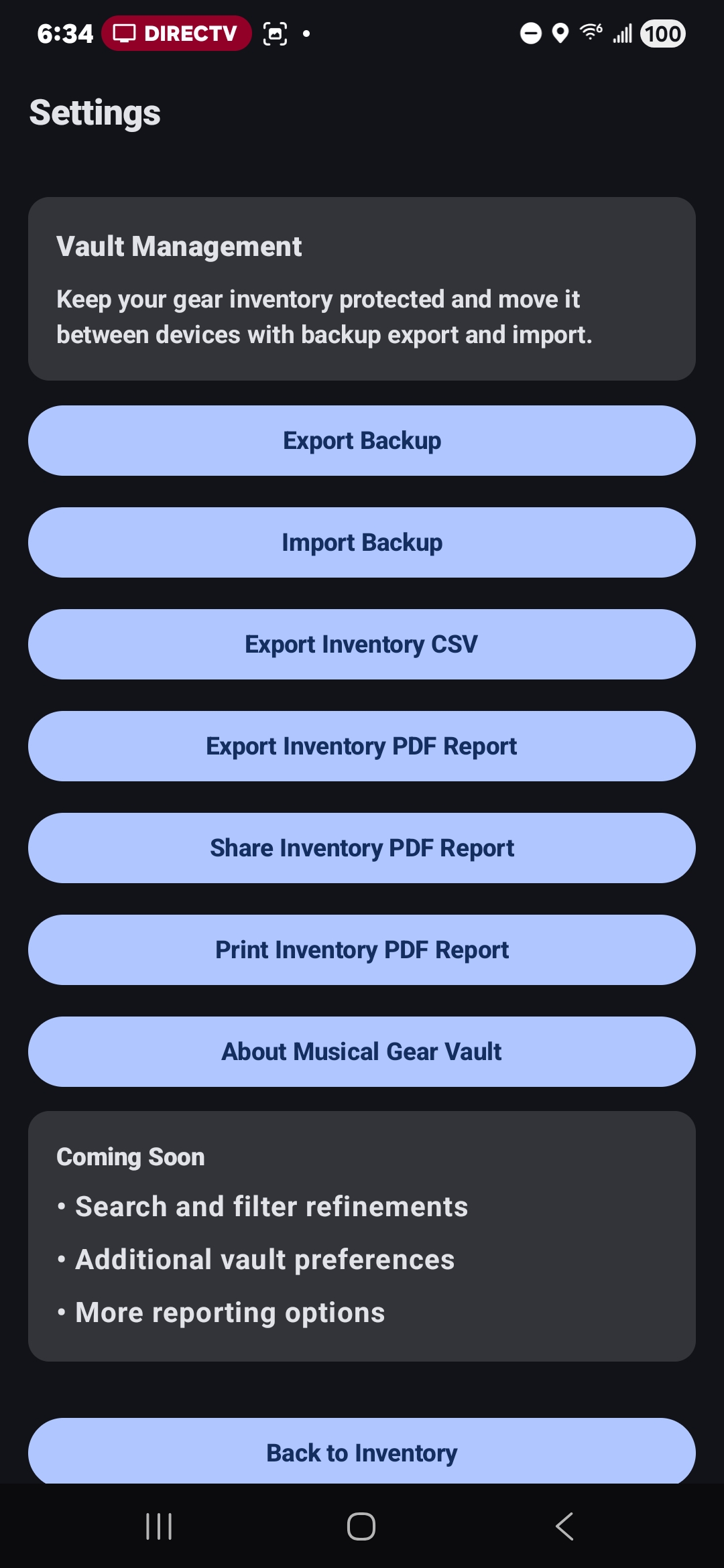Select Print Inventory PDF Report

[x=362, y=950]
